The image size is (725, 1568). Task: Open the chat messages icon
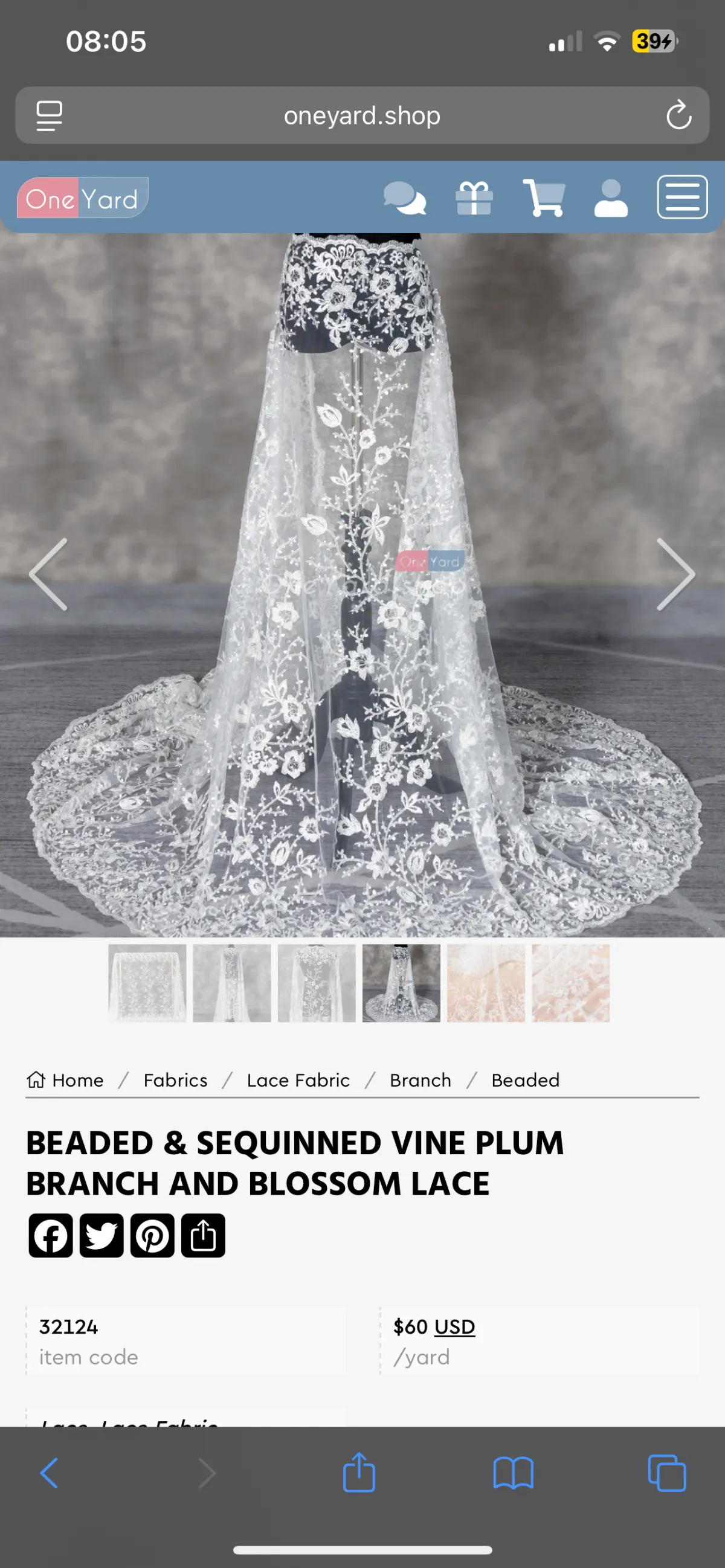(404, 199)
